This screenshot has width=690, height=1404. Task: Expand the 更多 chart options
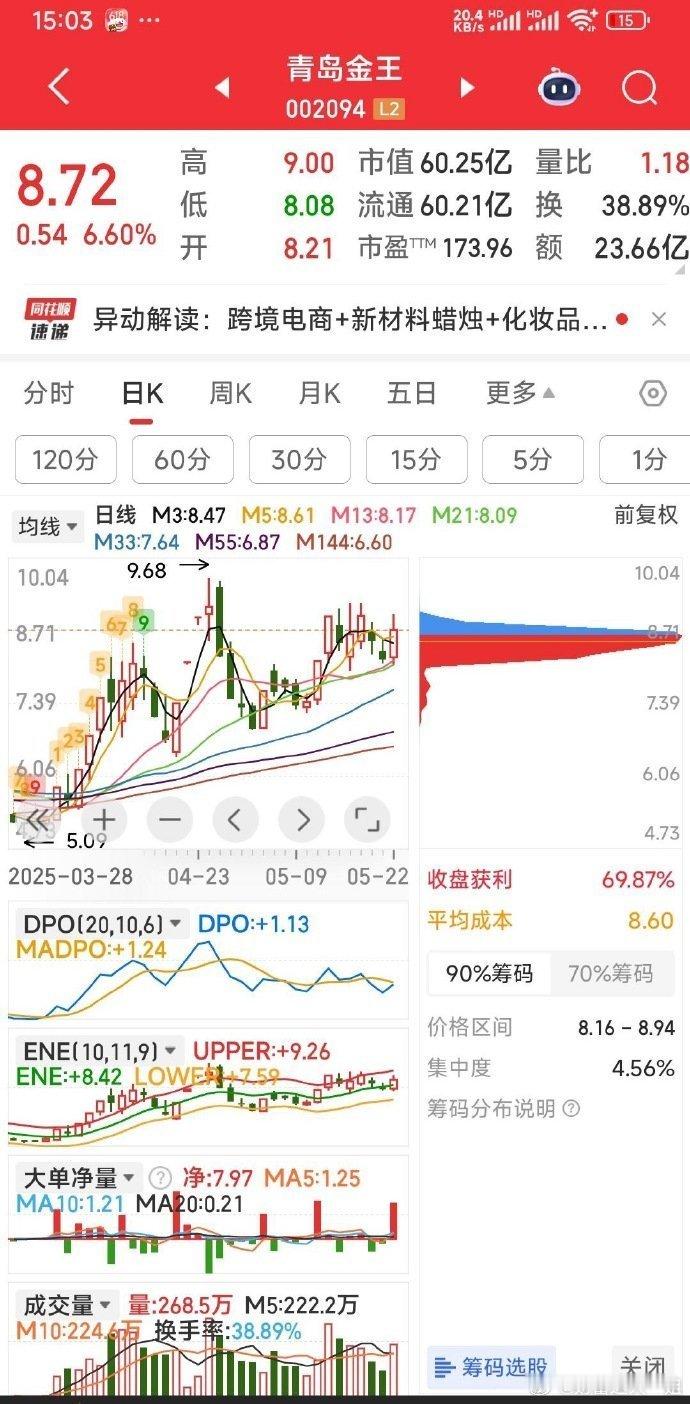tap(520, 394)
